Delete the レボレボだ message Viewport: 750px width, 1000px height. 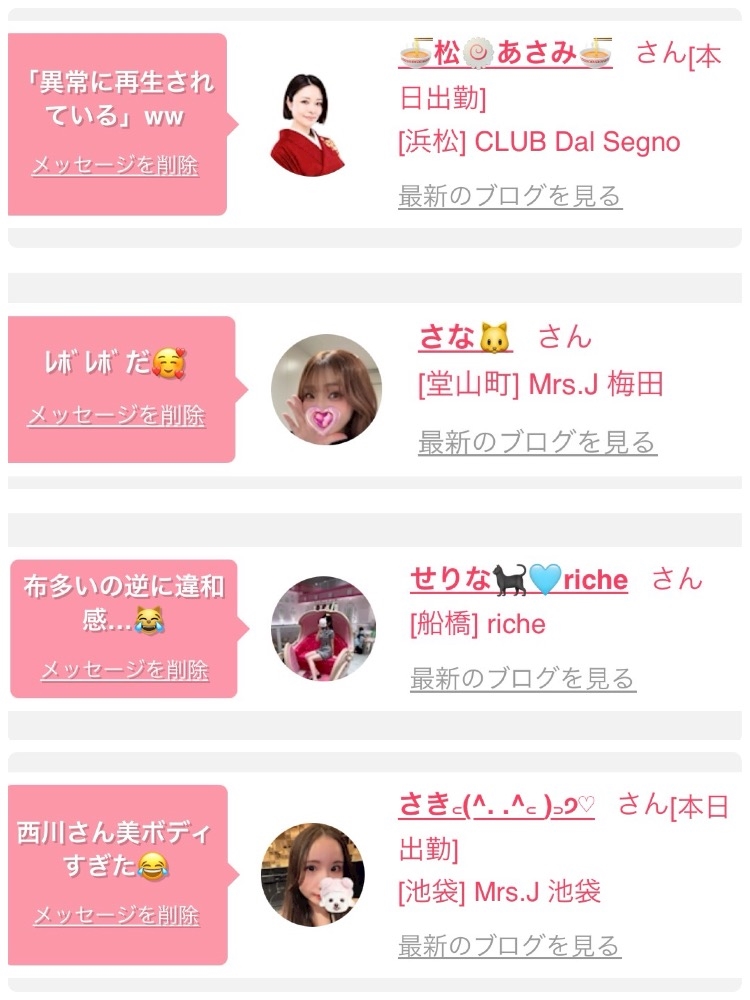(x=116, y=416)
